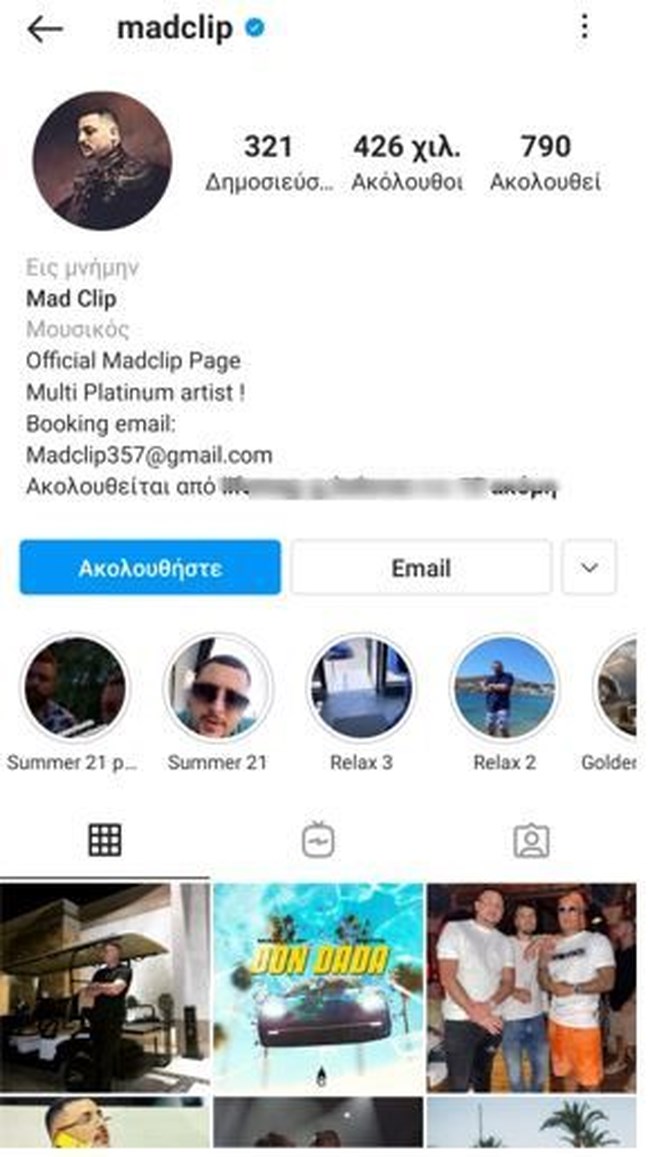Follow with the blue Ακολουθήστε button
The width and height of the screenshot is (650, 1157).
pos(150,568)
